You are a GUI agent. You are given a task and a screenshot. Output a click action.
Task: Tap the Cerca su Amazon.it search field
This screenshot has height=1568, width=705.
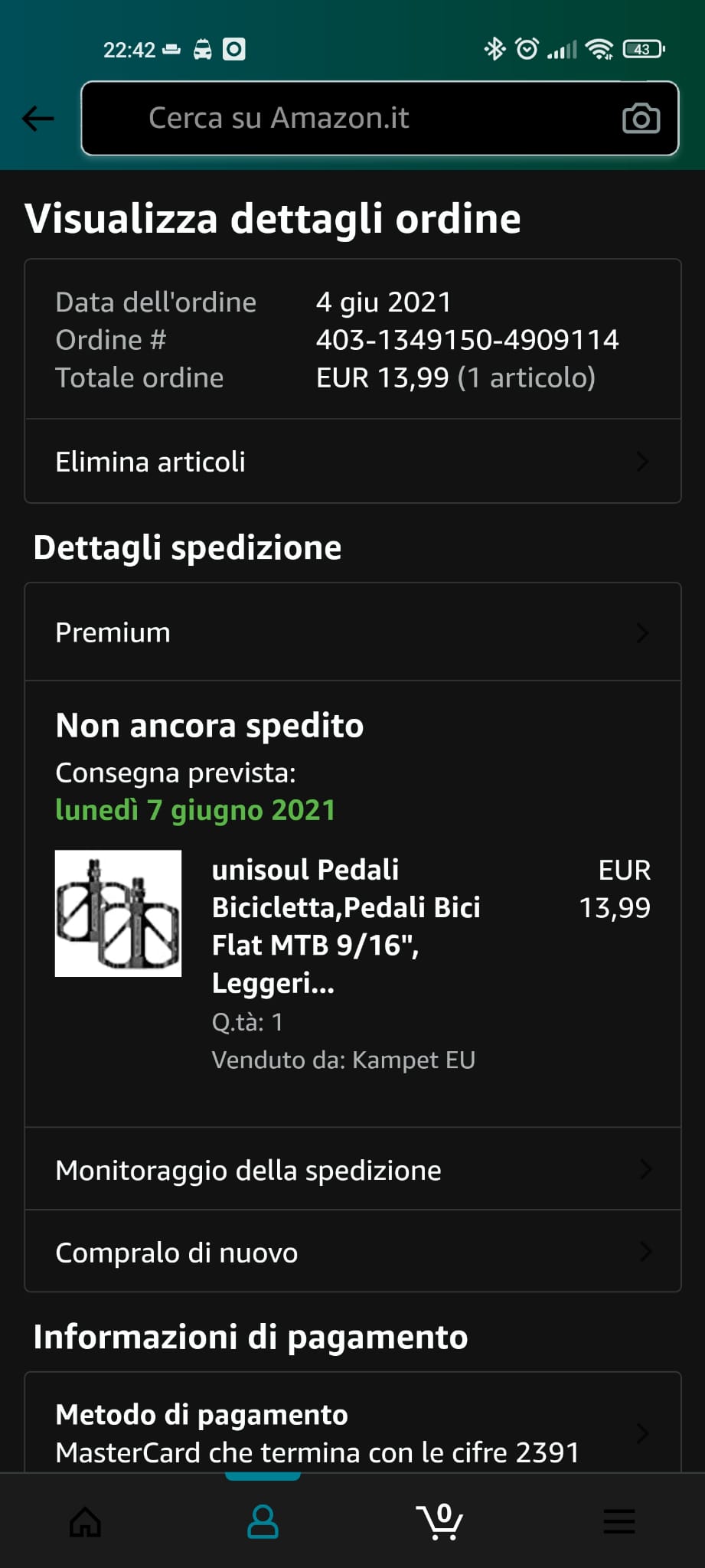pyautogui.click(x=344, y=119)
